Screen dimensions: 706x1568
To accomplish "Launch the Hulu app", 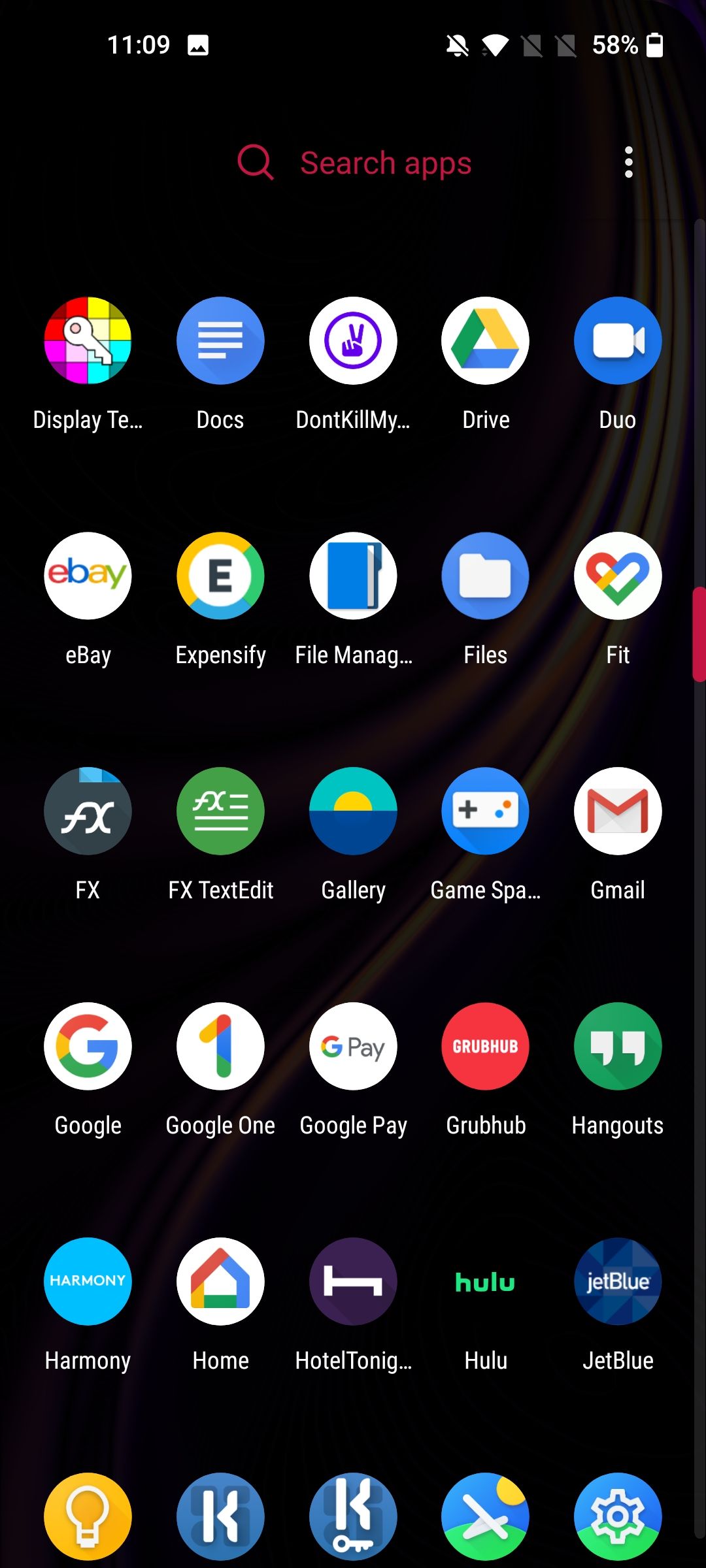I will tap(485, 1281).
